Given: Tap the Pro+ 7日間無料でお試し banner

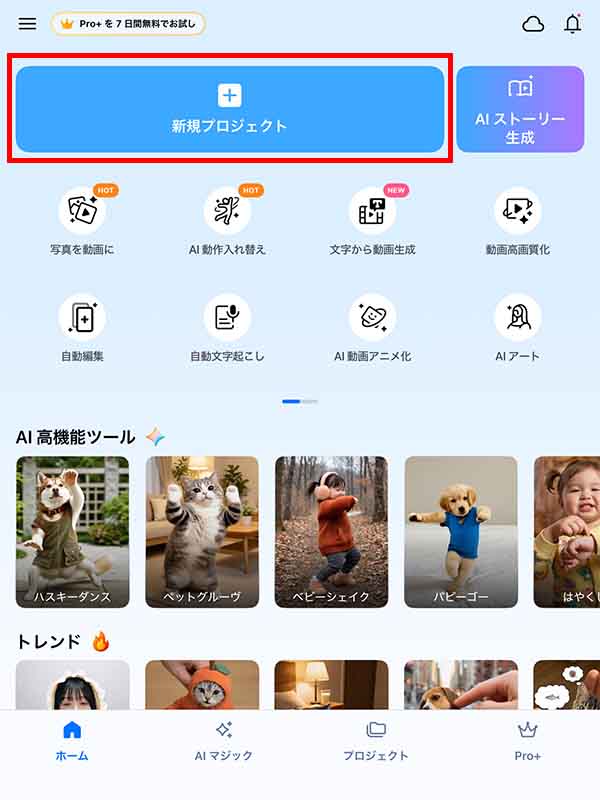Looking at the screenshot, I should coord(128,24).
